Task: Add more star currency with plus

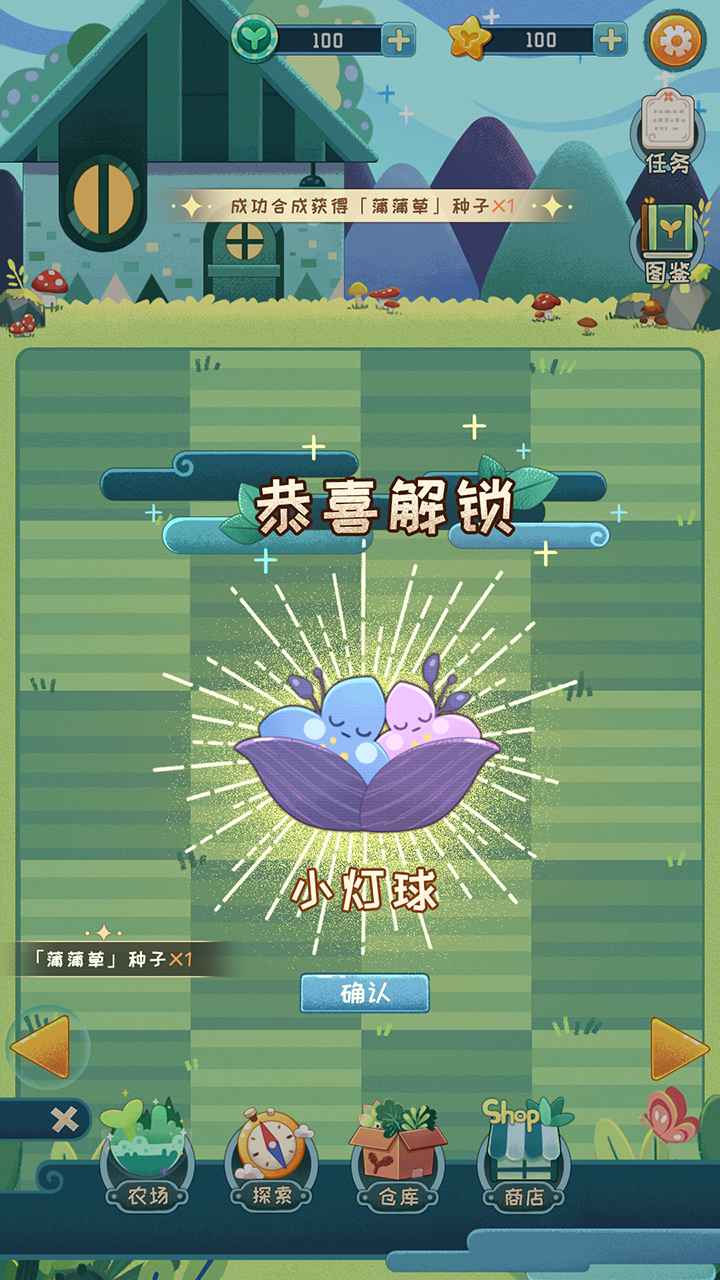Action: point(610,40)
